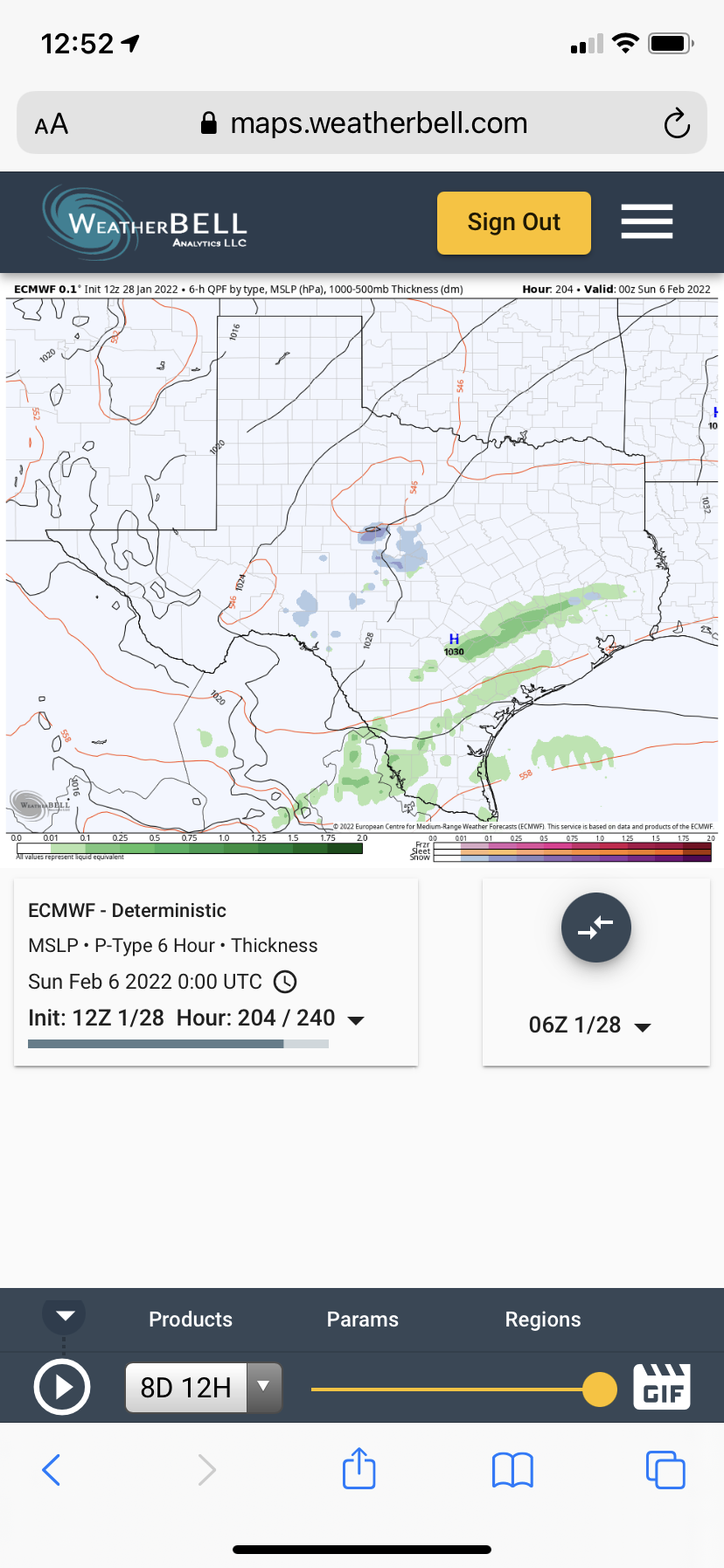Go back to the previous page
Screen dimensions: 724x1568
[x=52, y=1470]
